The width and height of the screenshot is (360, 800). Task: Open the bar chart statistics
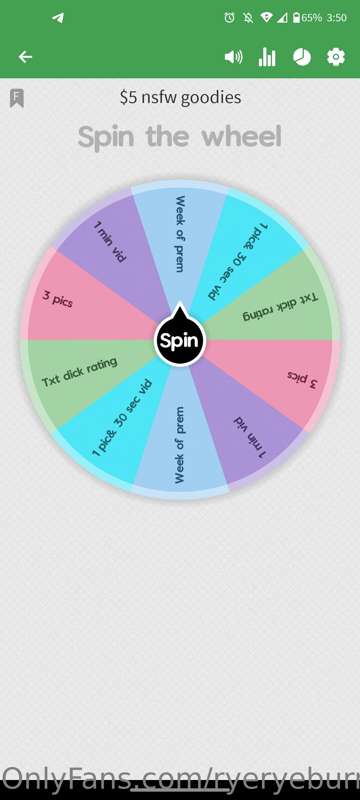[x=267, y=57]
